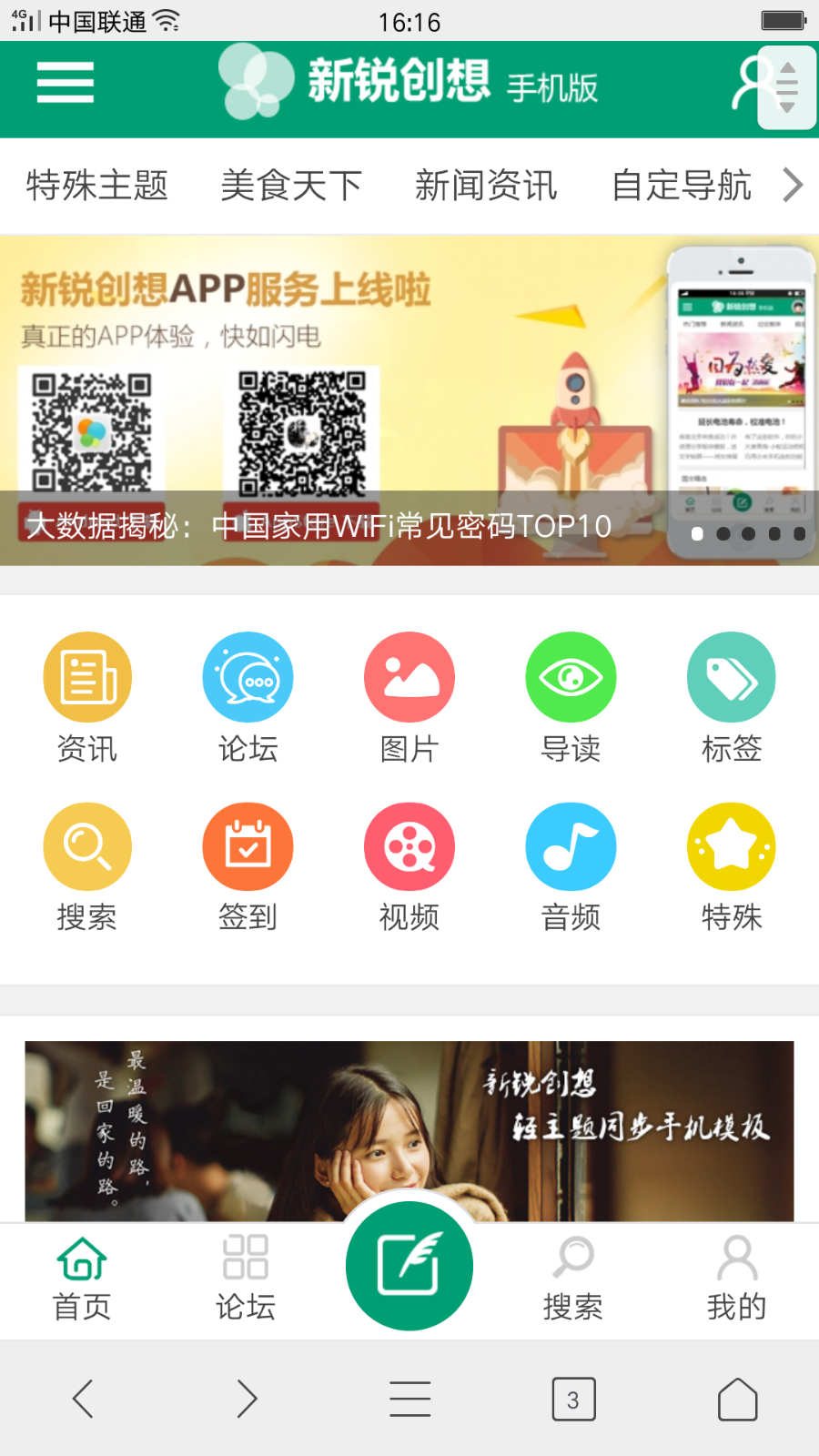Open the WiFi password TOP10 banner

pyautogui.click(x=318, y=526)
